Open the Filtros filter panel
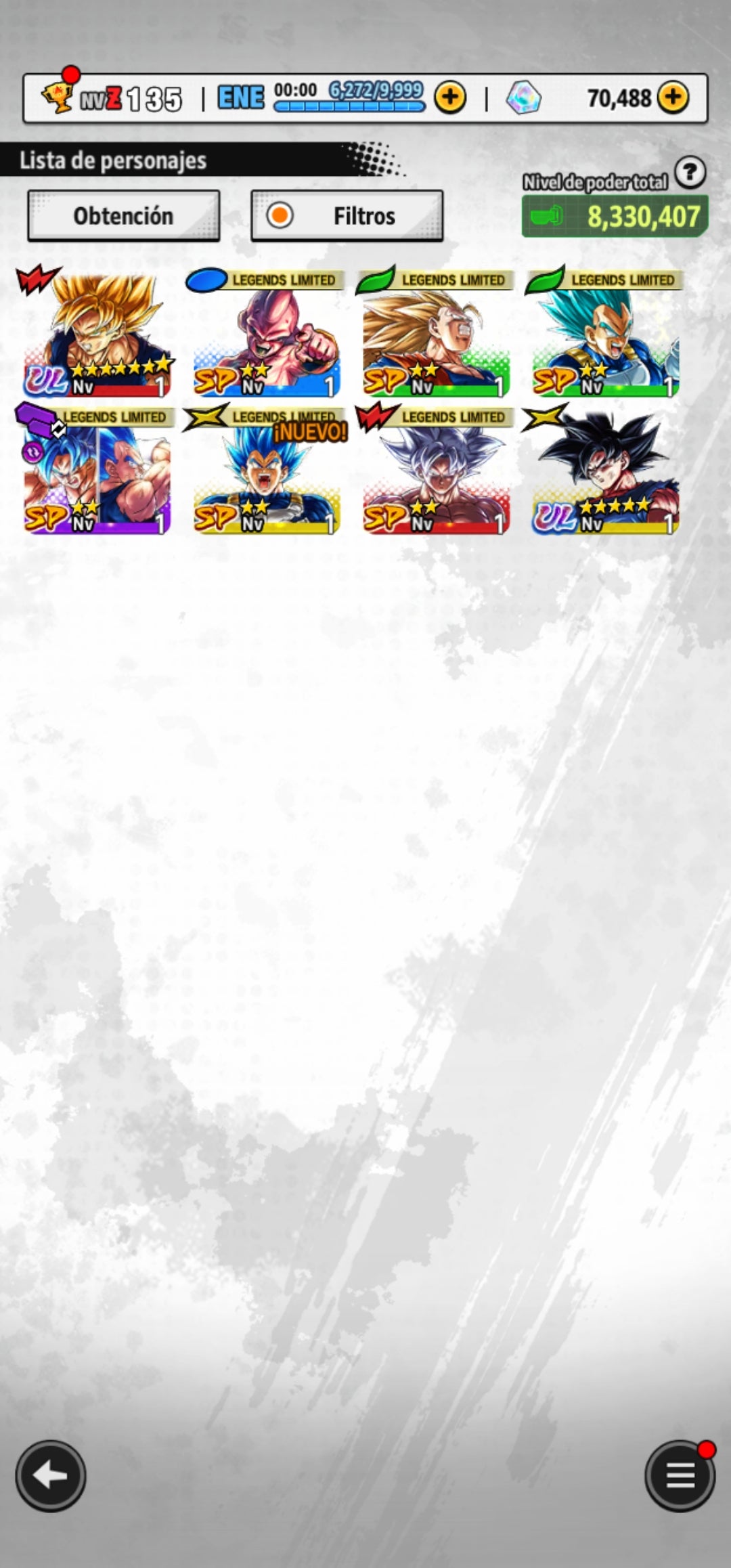731x1568 pixels. pyautogui.click(x=347, y=216)
